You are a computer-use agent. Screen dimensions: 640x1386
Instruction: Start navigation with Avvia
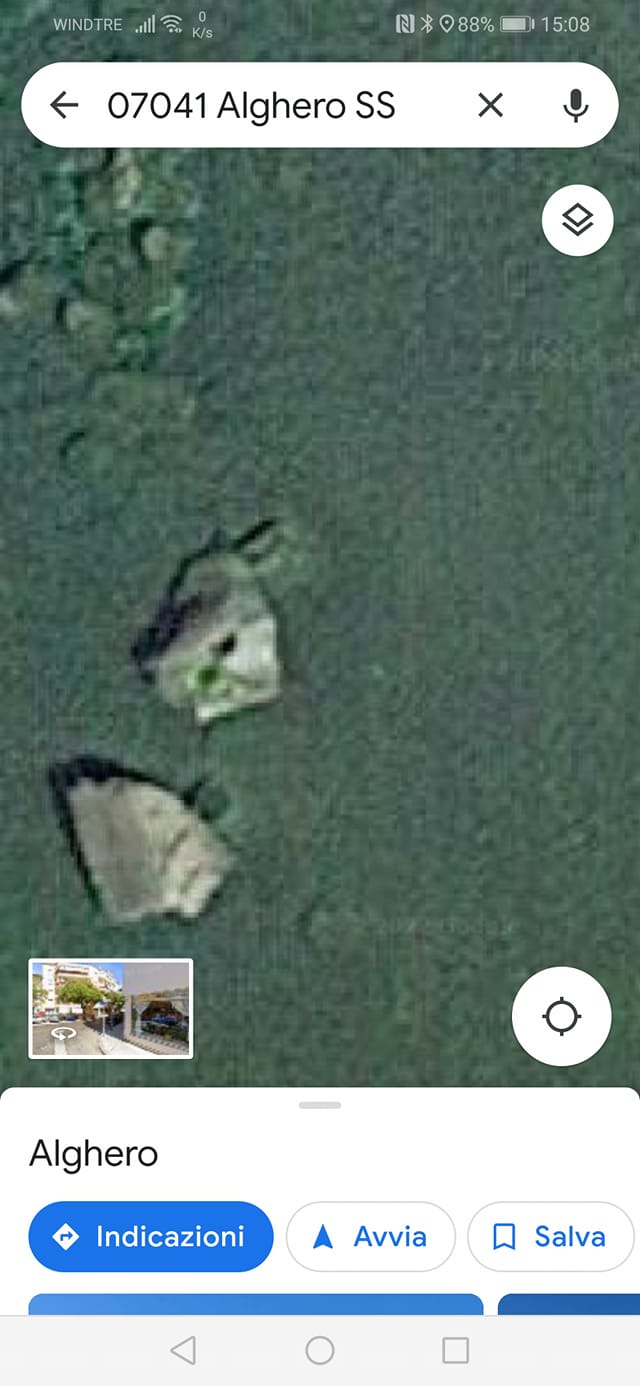(x=371, y=1236)
